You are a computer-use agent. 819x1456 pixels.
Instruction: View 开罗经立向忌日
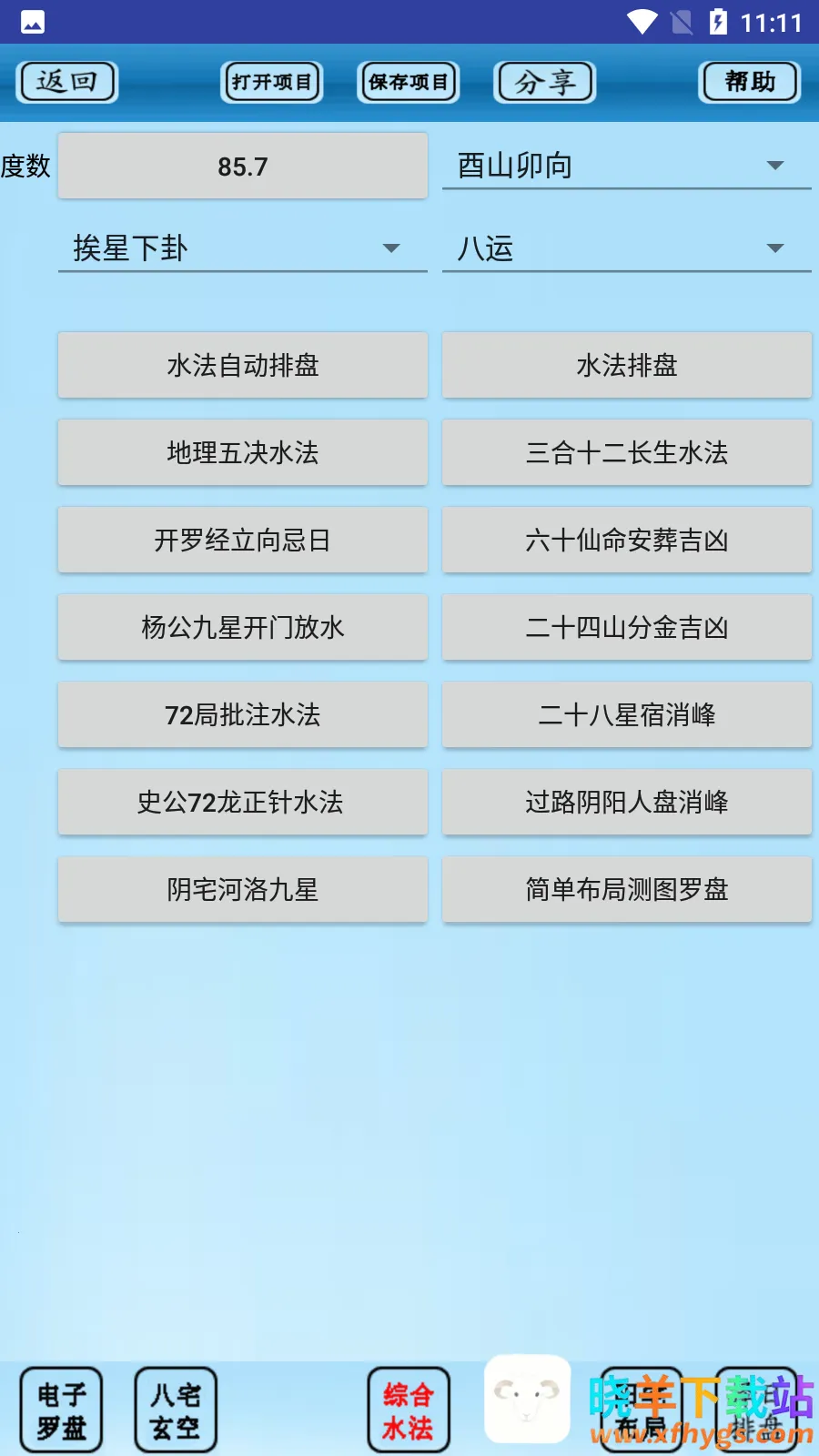(243, 540)
